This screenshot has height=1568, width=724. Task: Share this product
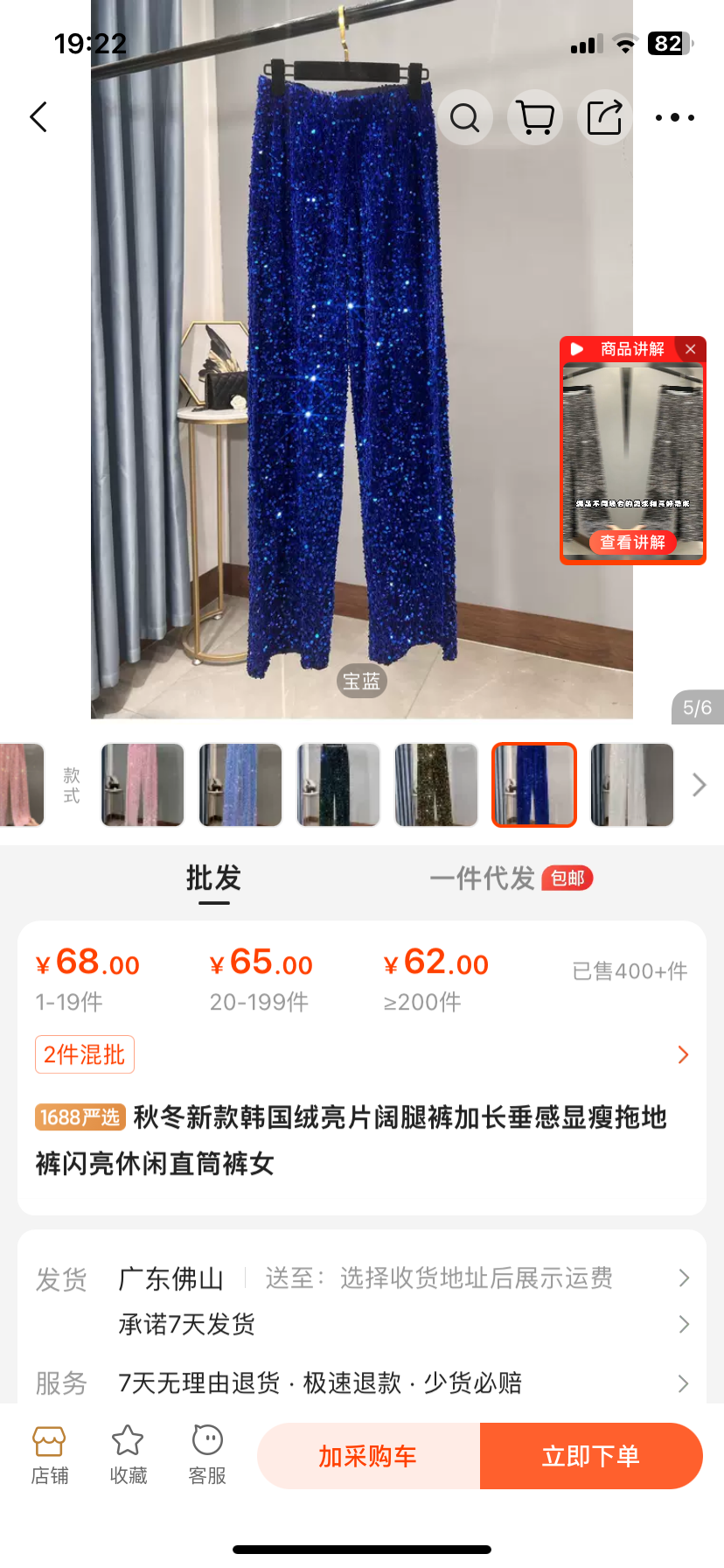(x=605, y=117)
